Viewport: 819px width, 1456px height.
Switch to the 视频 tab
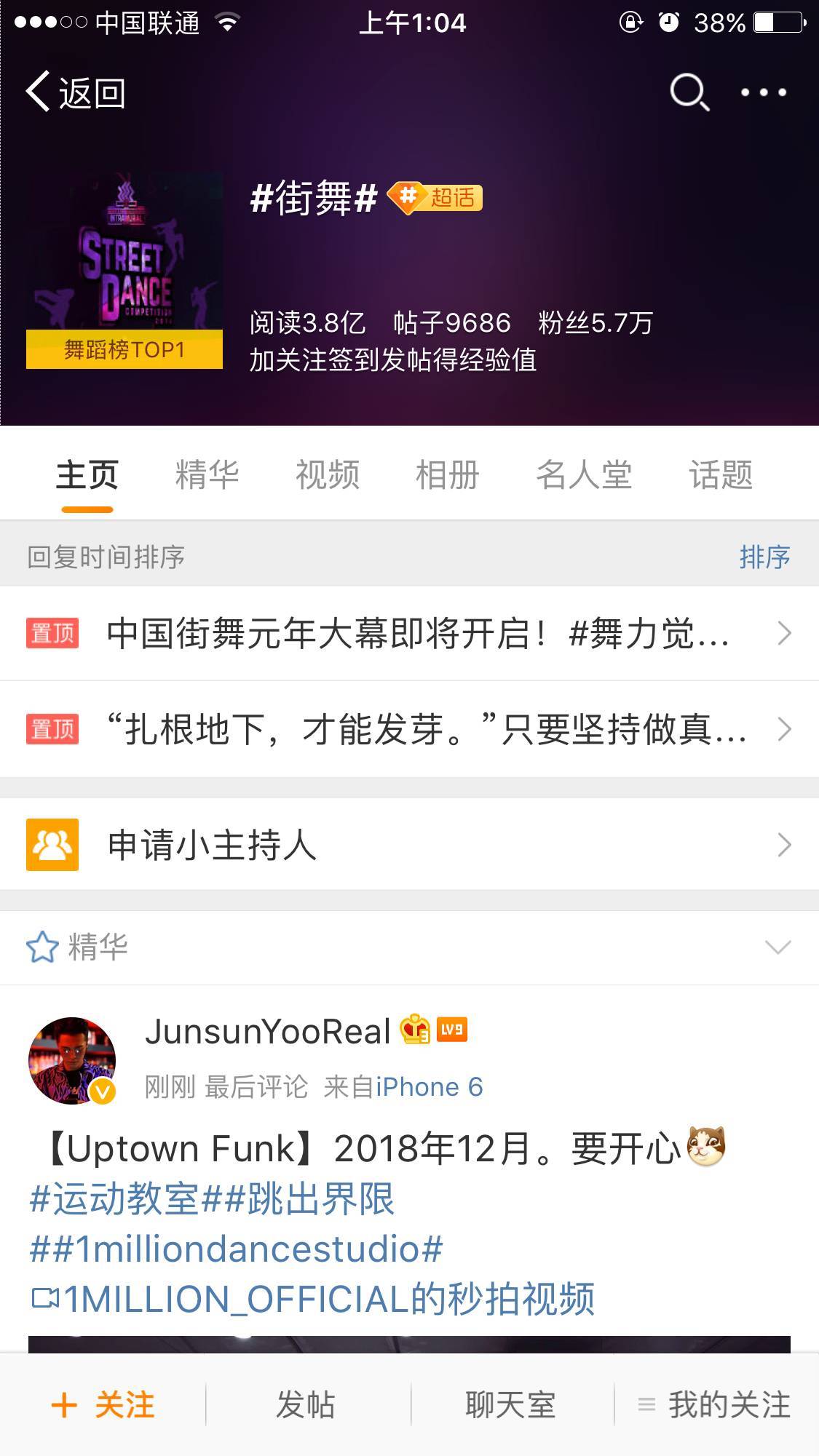coord(328,475)
